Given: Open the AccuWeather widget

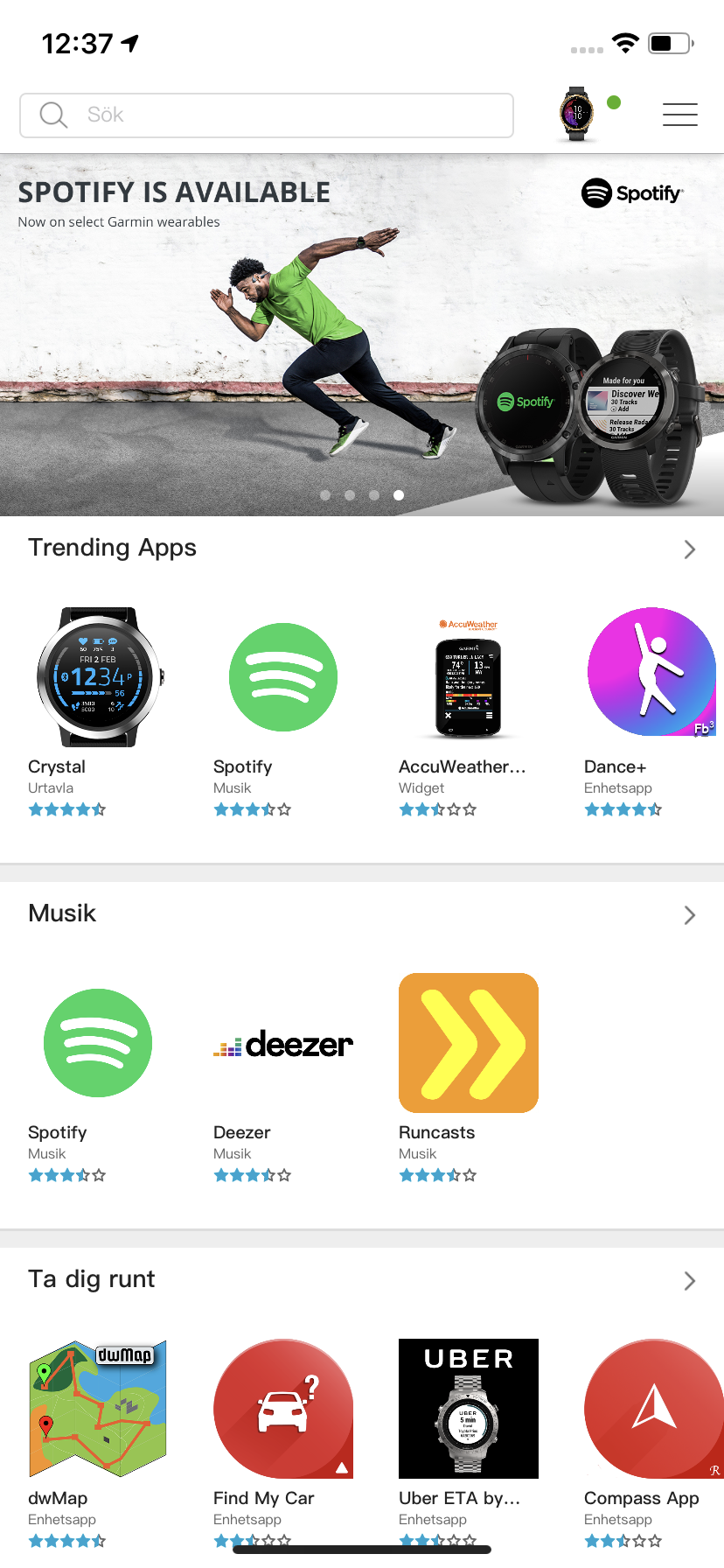Looking at the screenshot, I should [468, 677].
